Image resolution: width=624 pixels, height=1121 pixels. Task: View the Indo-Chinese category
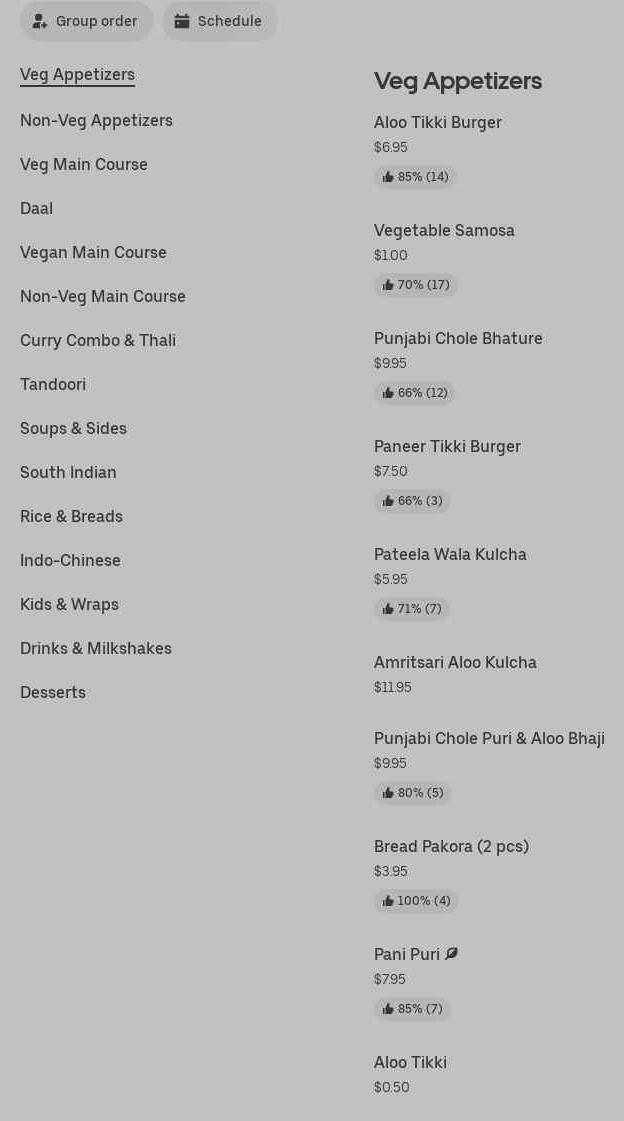coord(70,560)
